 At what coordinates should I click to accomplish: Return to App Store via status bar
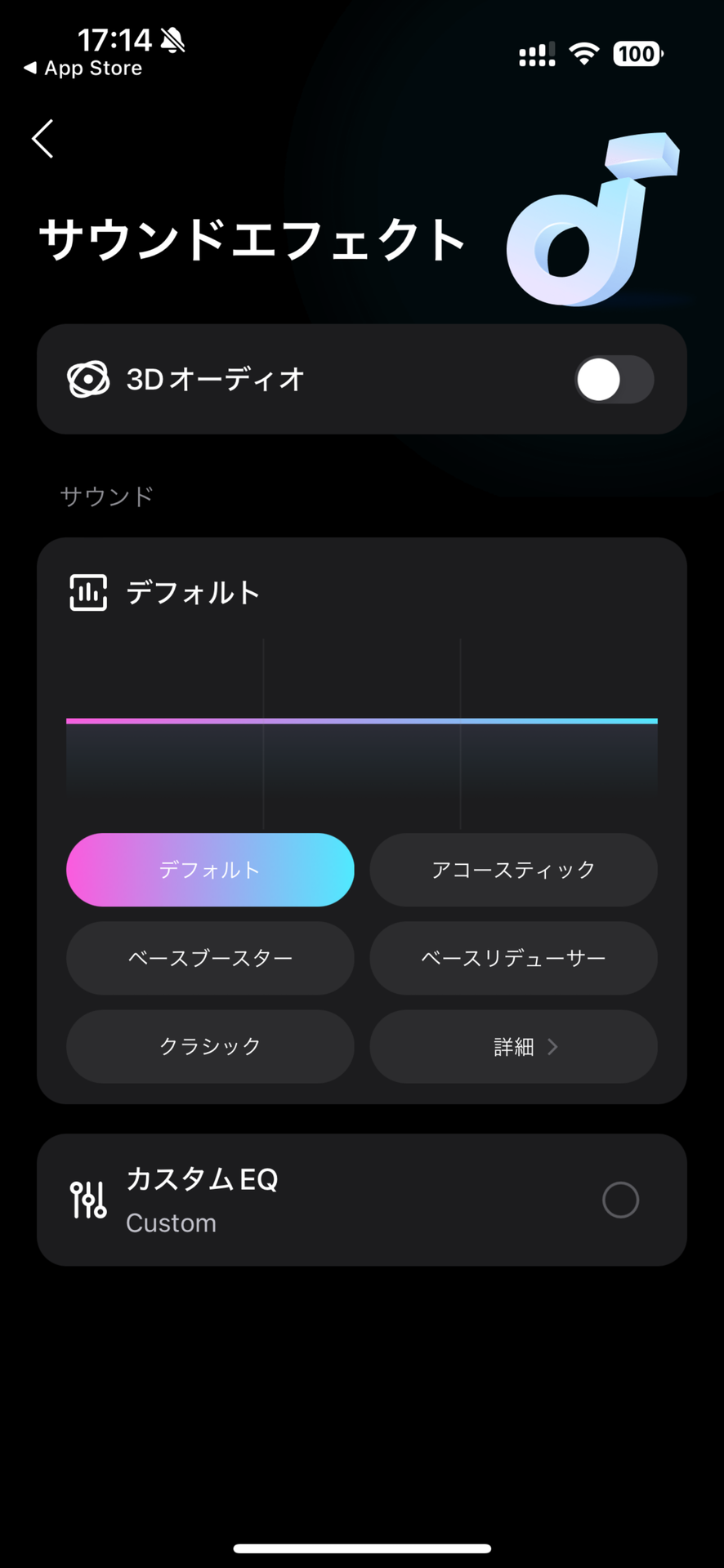(83, 69)
